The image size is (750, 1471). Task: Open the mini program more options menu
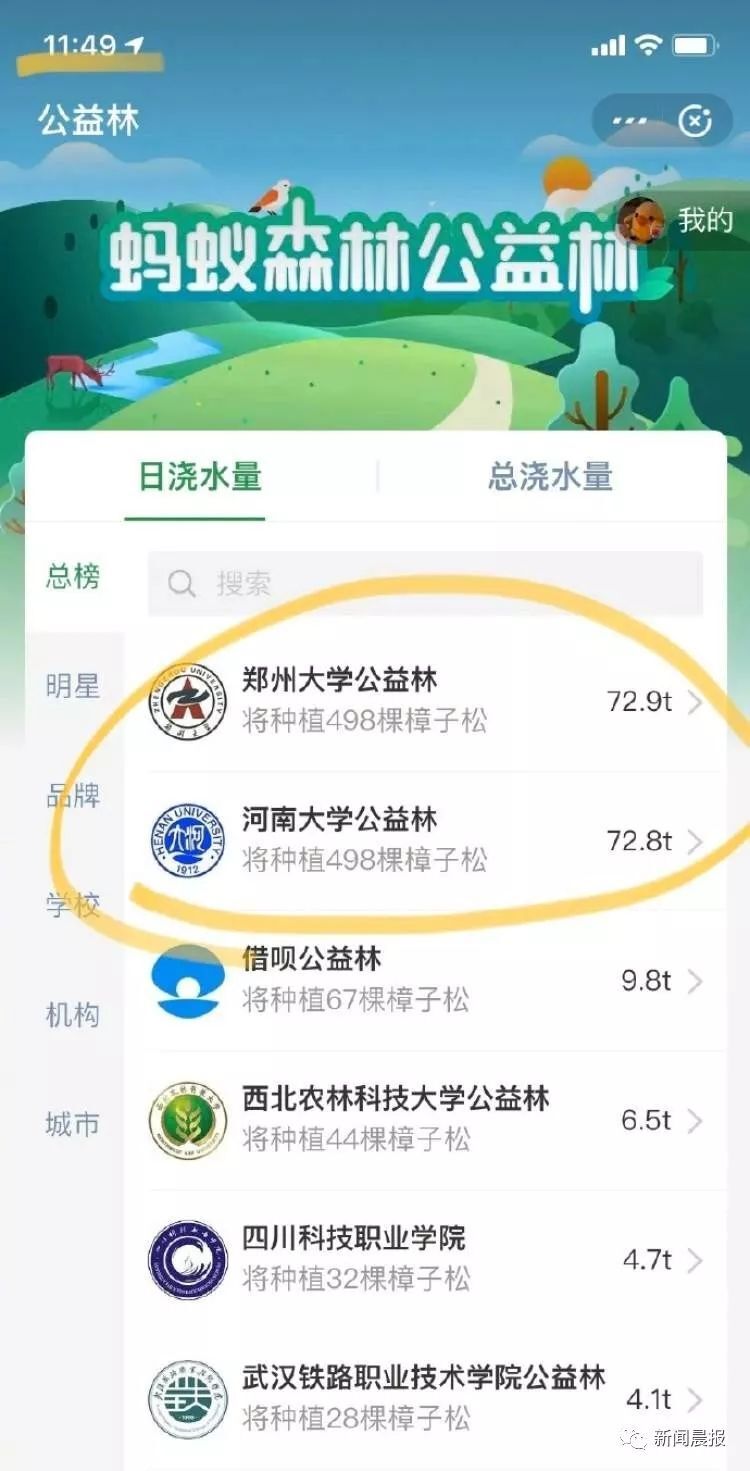click(x=630, y=121)
